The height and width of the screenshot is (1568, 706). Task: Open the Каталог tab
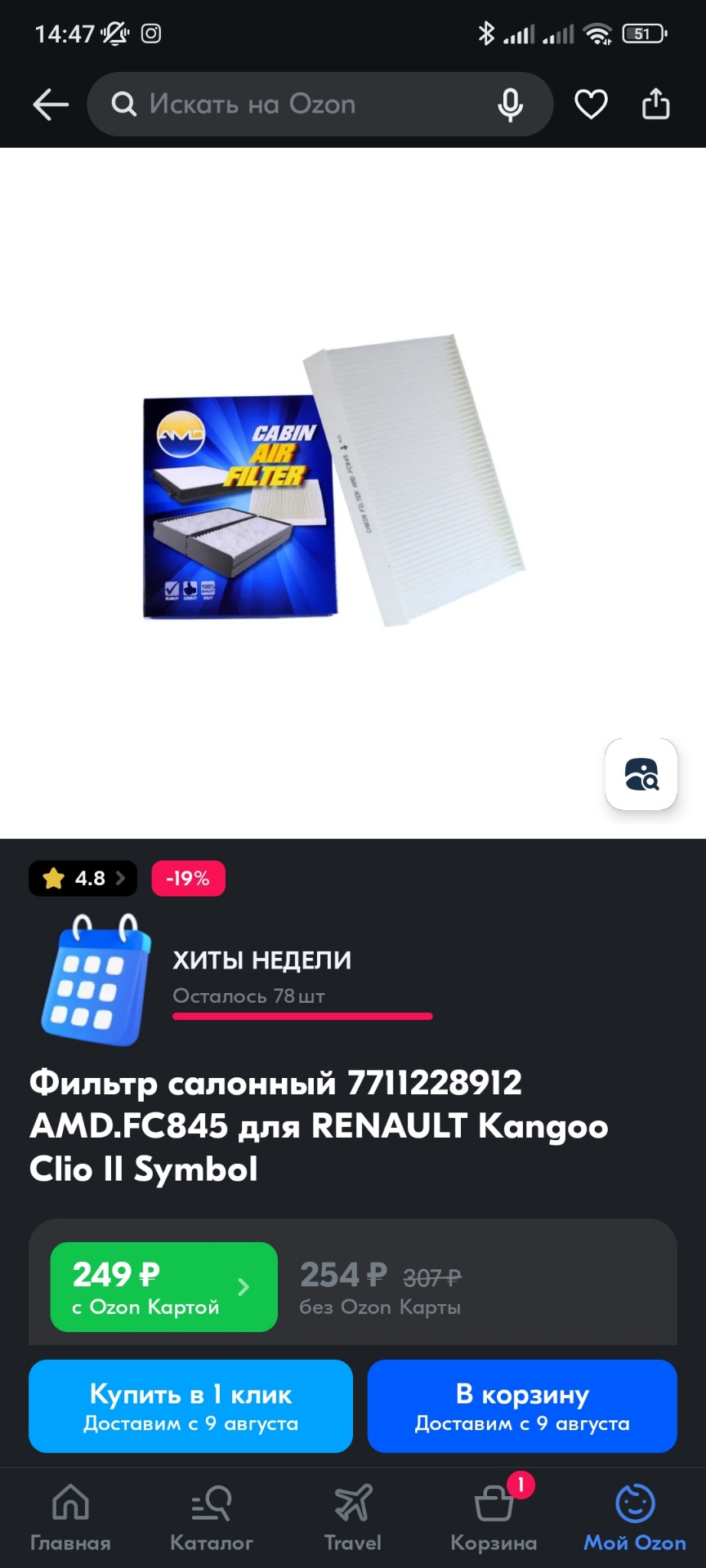click(212, 1517)
